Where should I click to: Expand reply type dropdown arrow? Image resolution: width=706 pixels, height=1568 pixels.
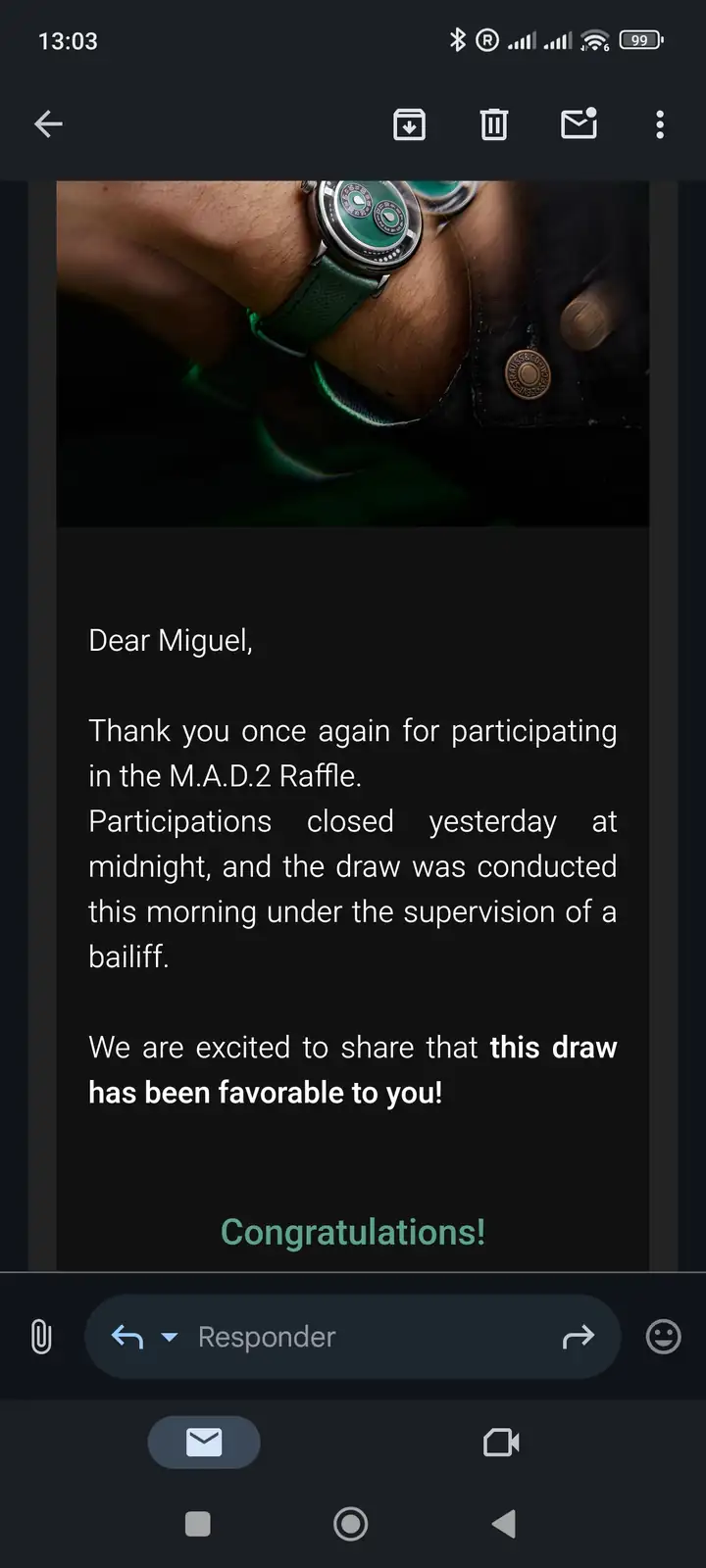pos(170,1337)
